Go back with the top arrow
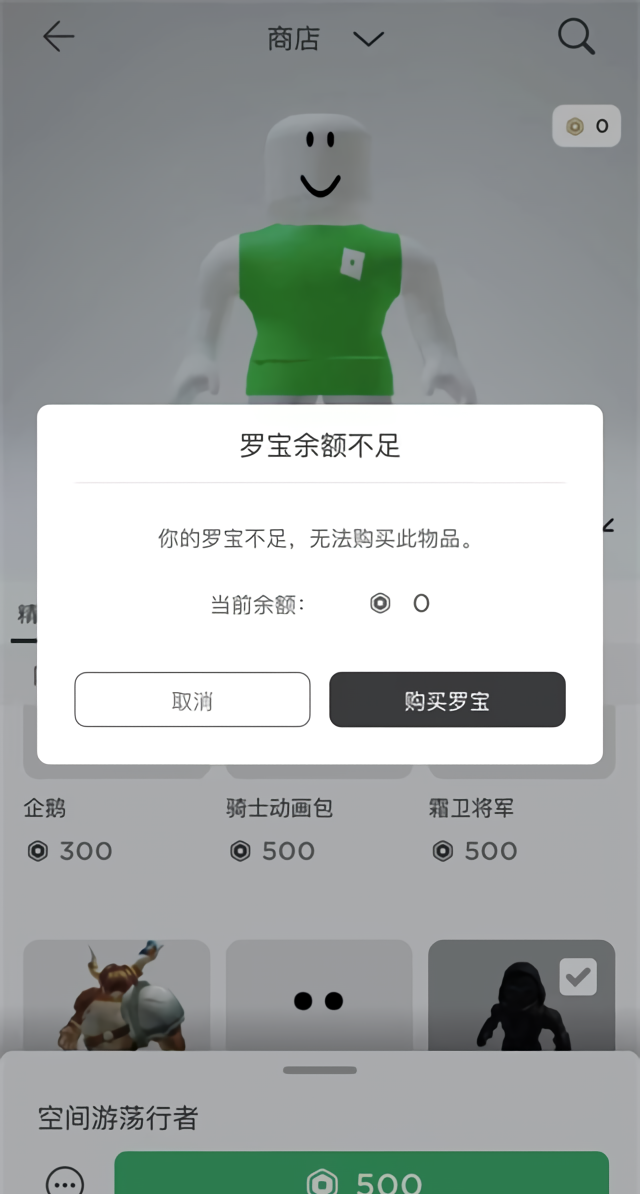The image size is (640, 1194). tap(58, 37)
